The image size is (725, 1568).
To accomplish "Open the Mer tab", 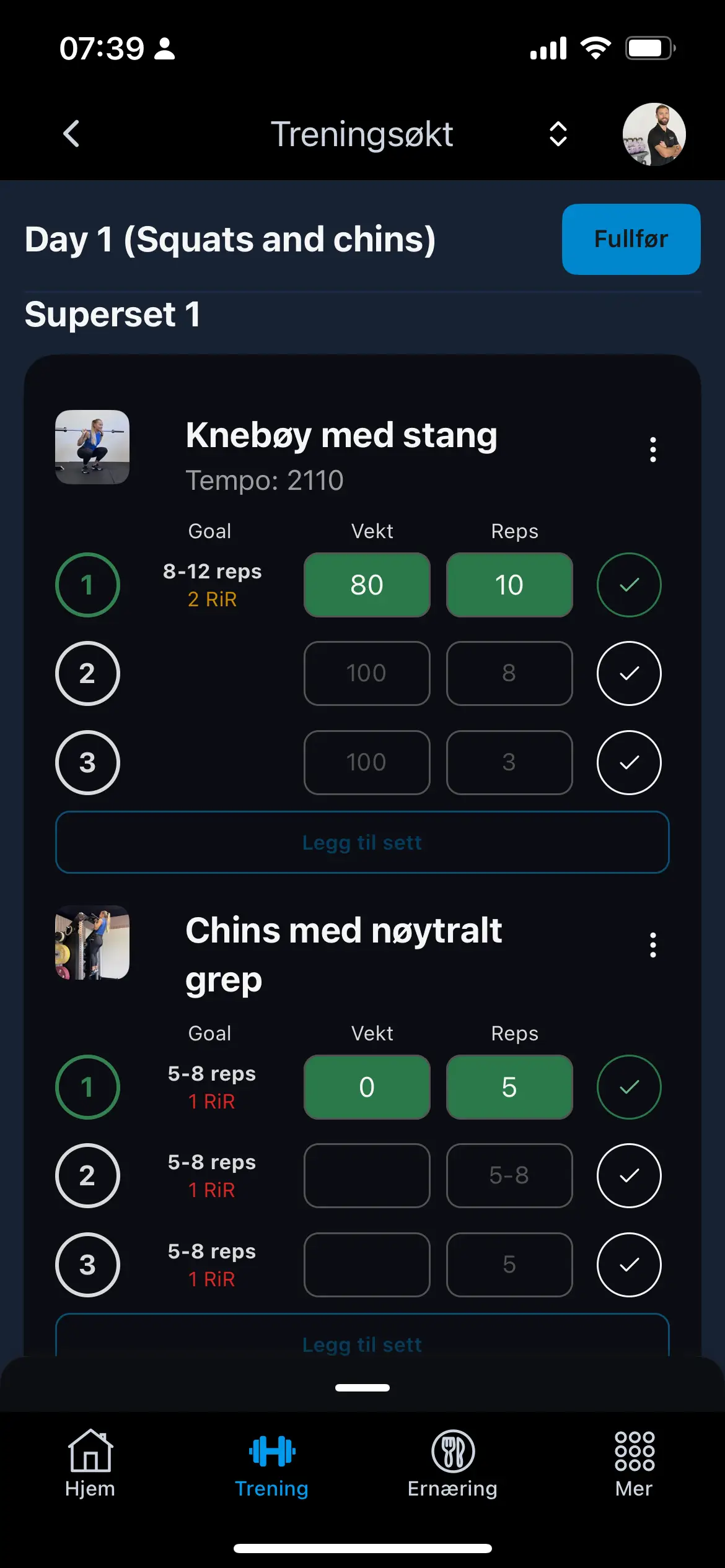I will (633, 1461).
